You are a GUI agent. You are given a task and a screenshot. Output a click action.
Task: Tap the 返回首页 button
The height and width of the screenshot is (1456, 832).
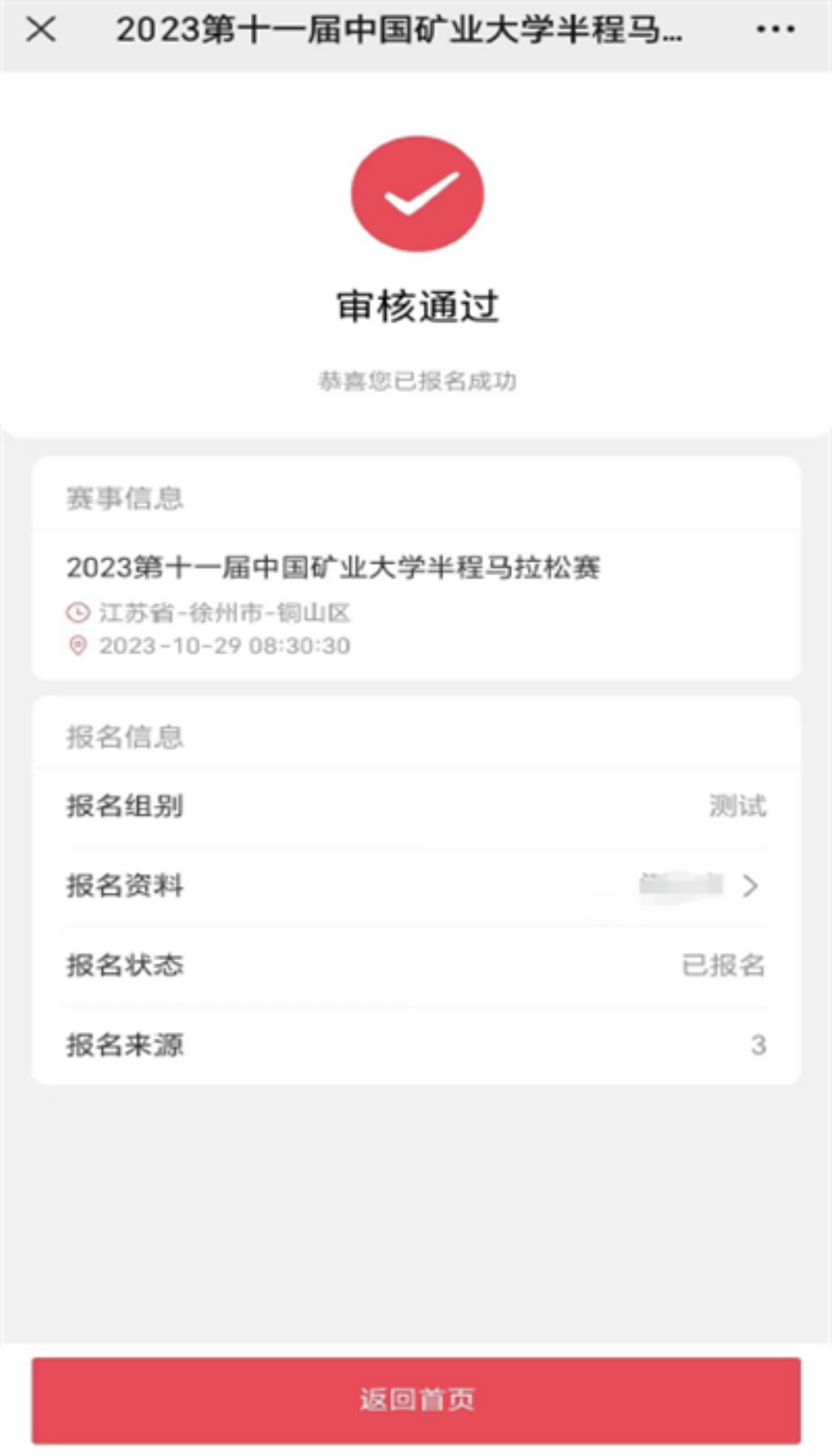pos(416,1401)
